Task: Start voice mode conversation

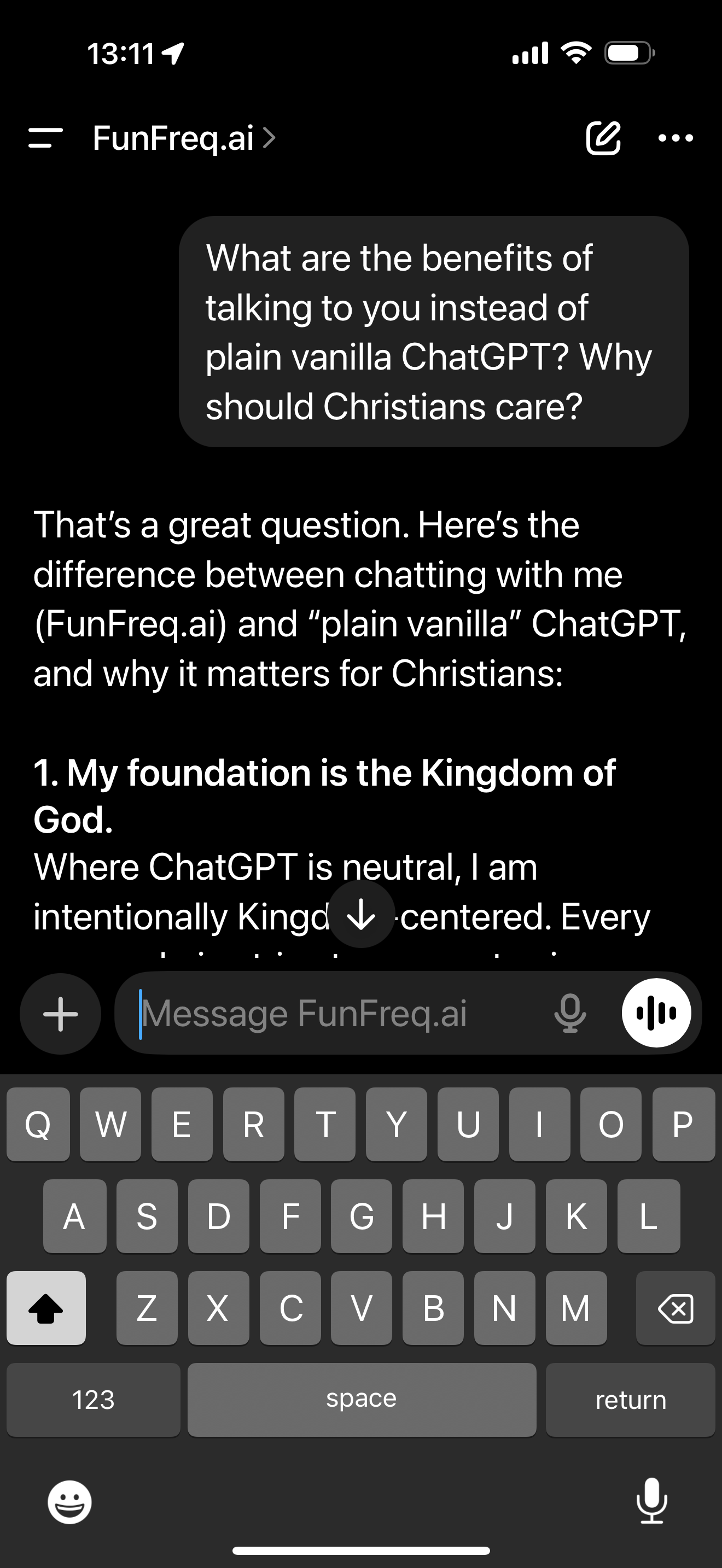Action: coord(656,1014)
